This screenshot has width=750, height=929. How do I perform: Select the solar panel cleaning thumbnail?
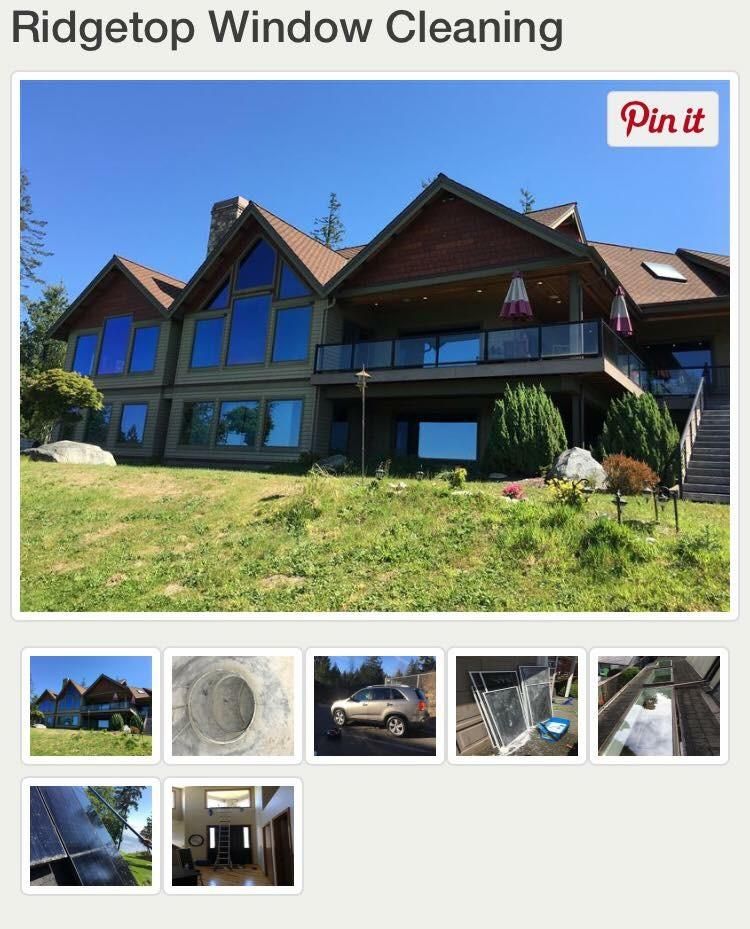coord(91,836)
